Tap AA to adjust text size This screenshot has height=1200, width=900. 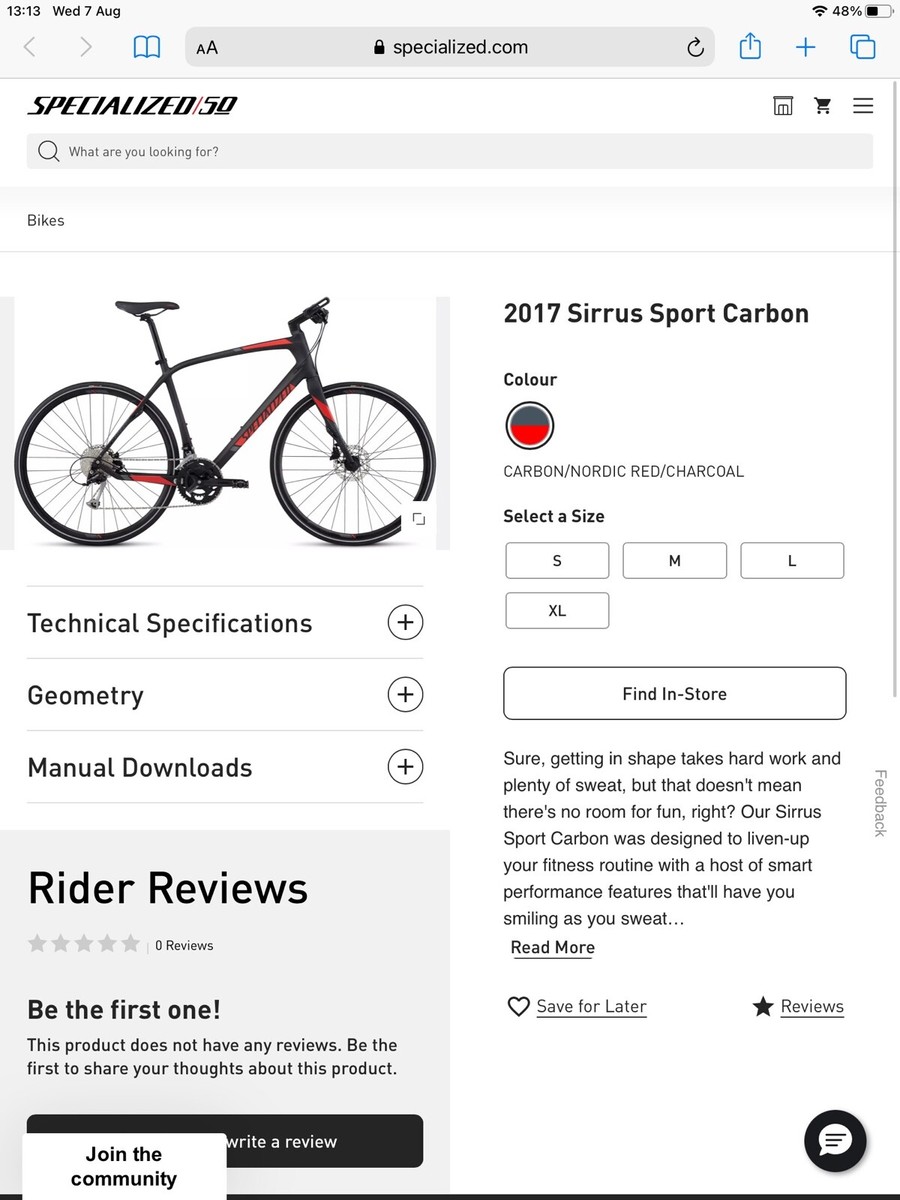tap(206, 46)
